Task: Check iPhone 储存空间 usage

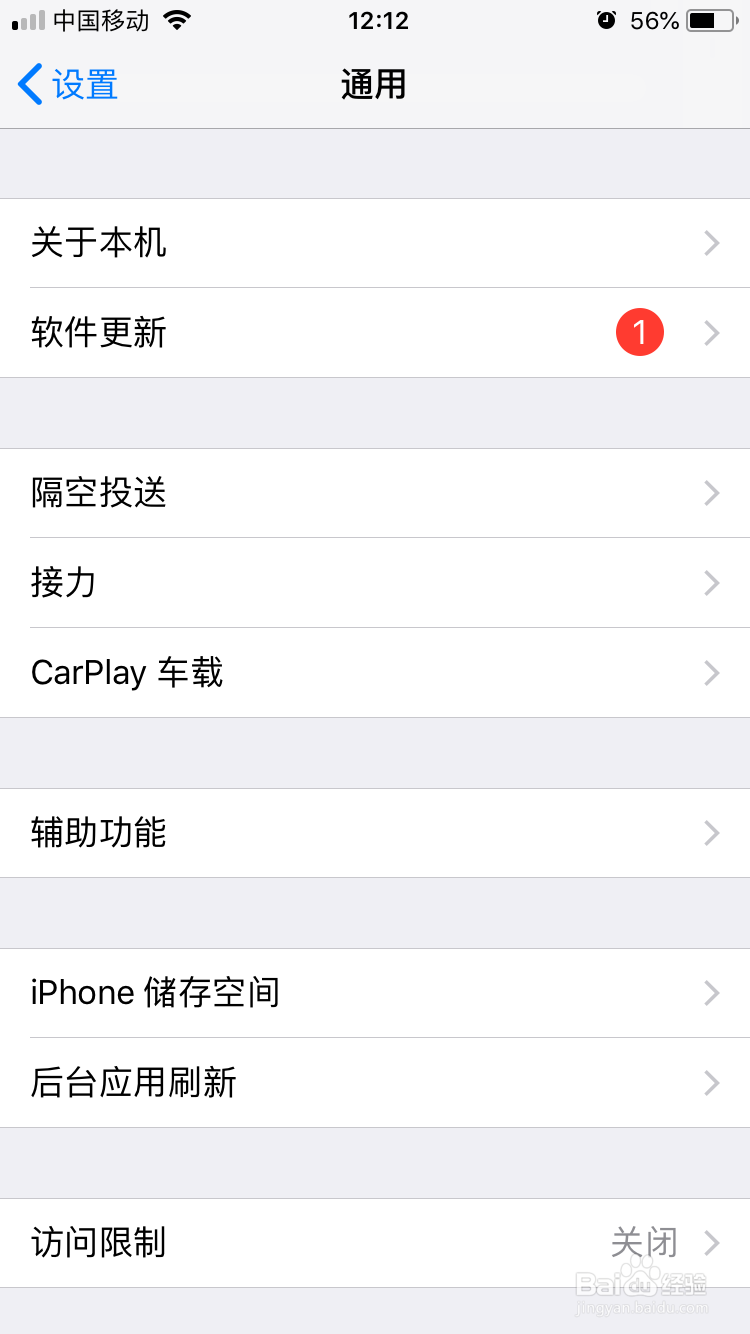Action: click(x=300, y=993)
